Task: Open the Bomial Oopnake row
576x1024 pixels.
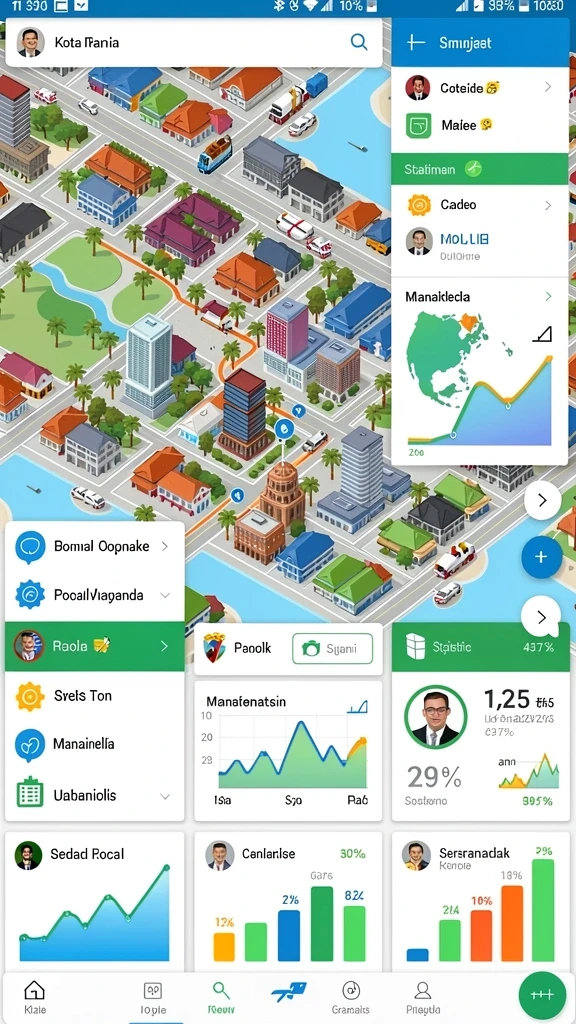Action: tap(95, 547)
